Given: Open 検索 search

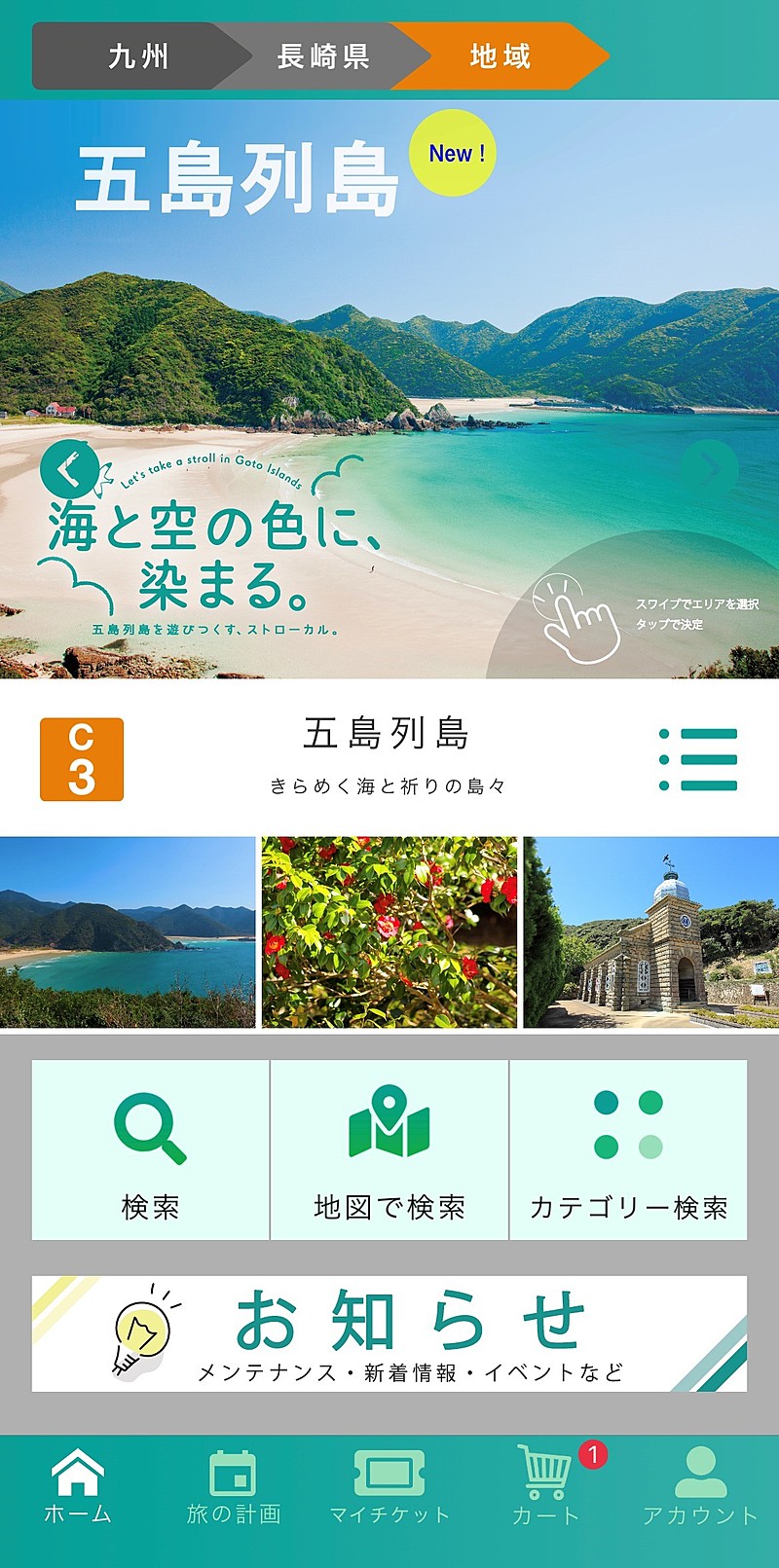Looking at the screenshot, I should [151, 1149].
